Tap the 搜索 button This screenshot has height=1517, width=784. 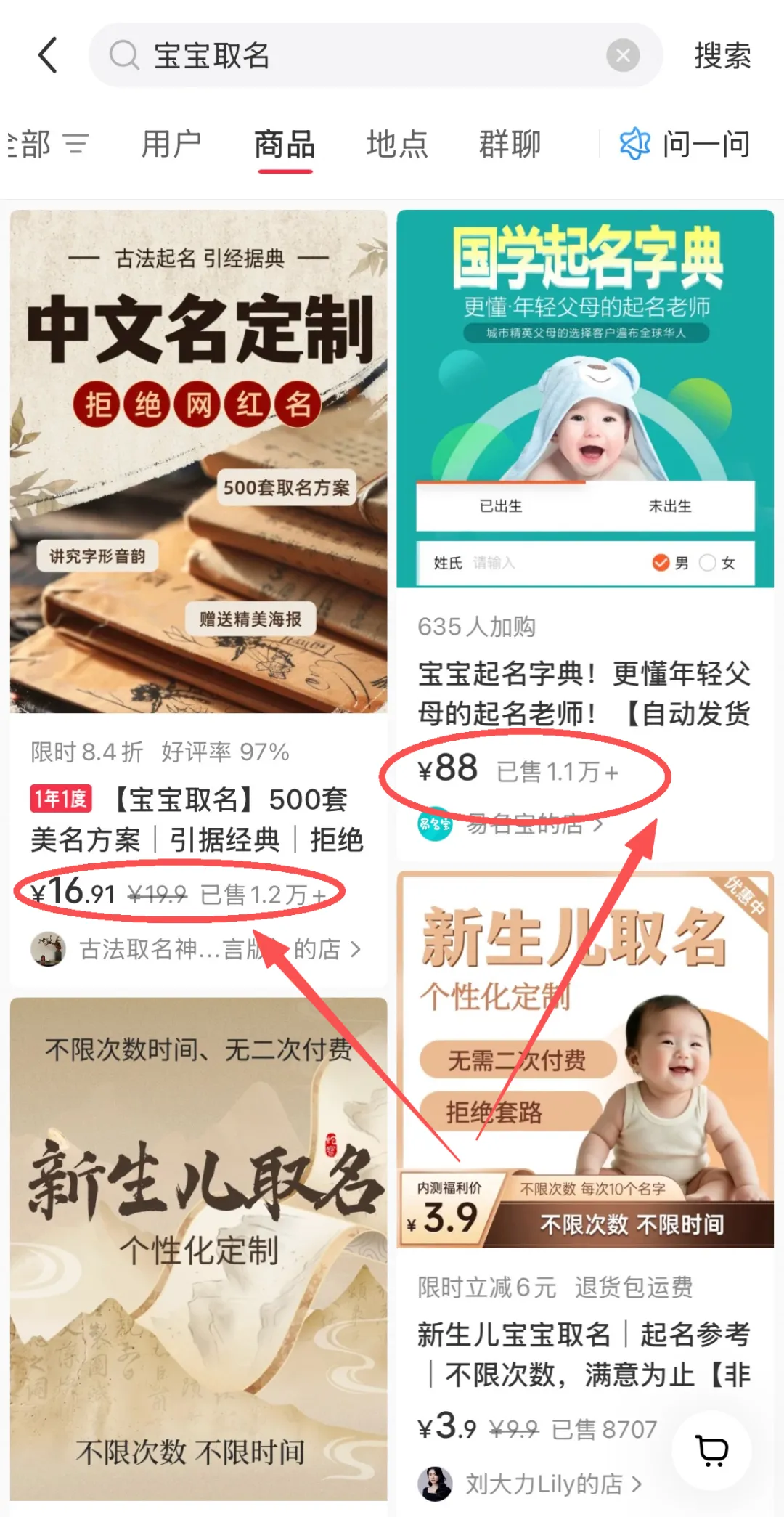(722, 56)
